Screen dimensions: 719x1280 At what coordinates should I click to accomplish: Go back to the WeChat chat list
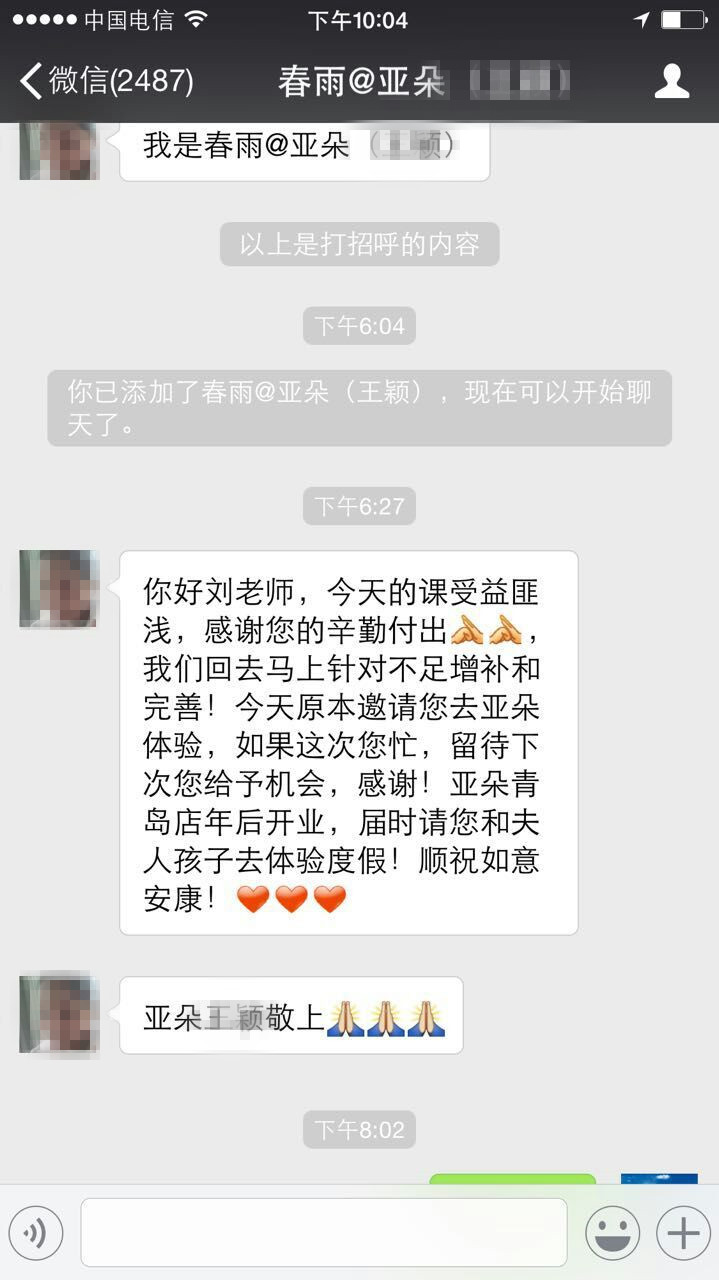[x=105, y=80]
